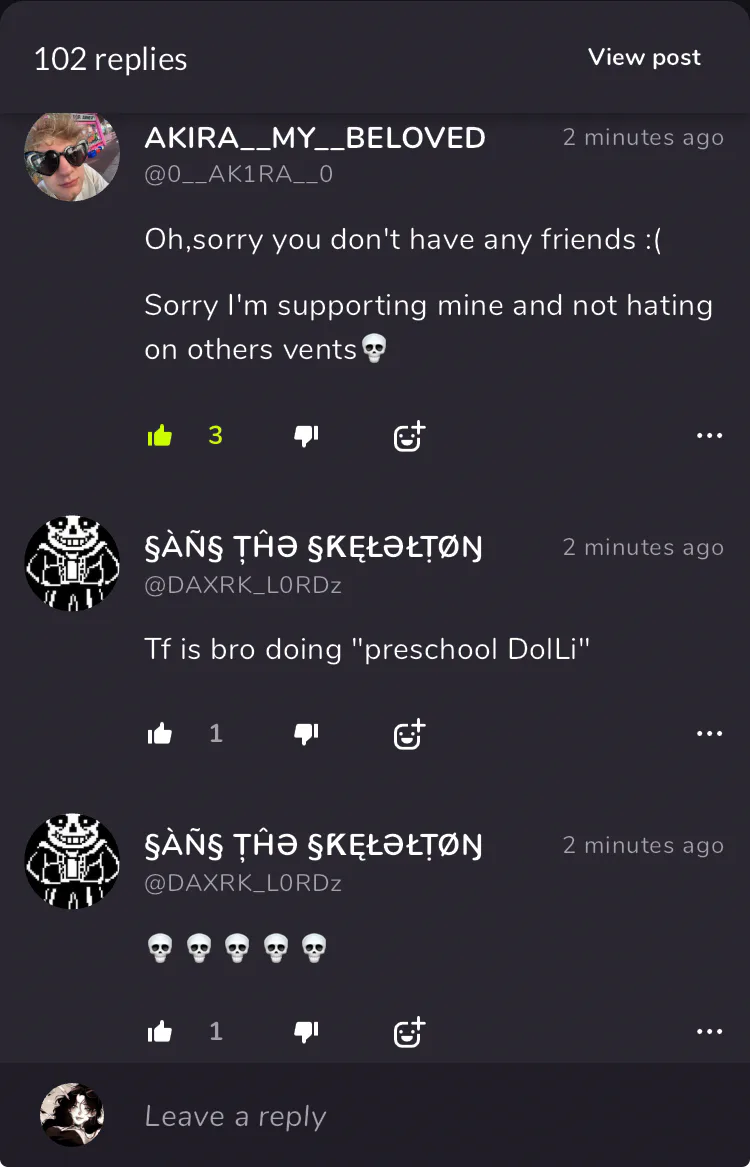
Task: Open @DAXRK_L0RDz avatar on "preschool DolLi" reply
Action: 72,564
